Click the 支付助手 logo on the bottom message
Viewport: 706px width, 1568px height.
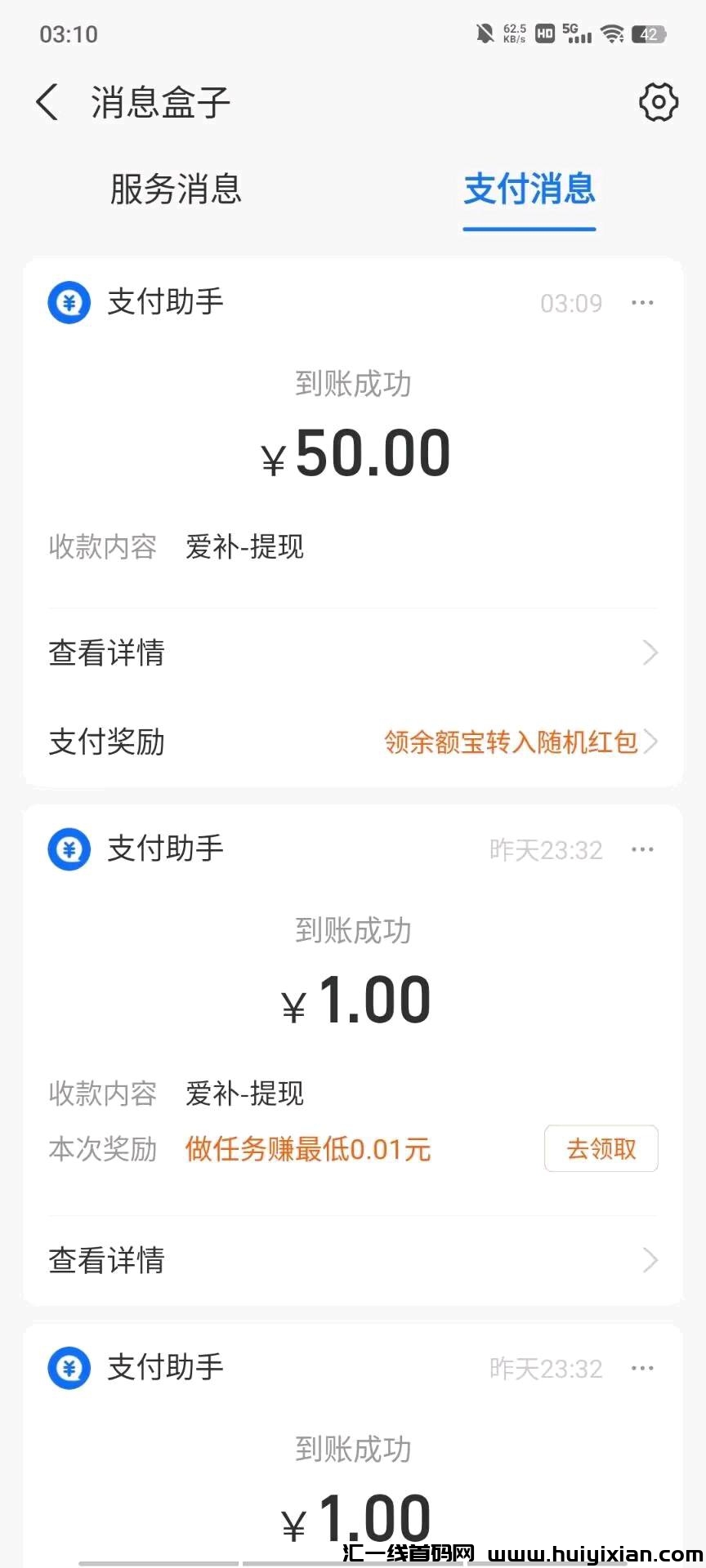69,1368
